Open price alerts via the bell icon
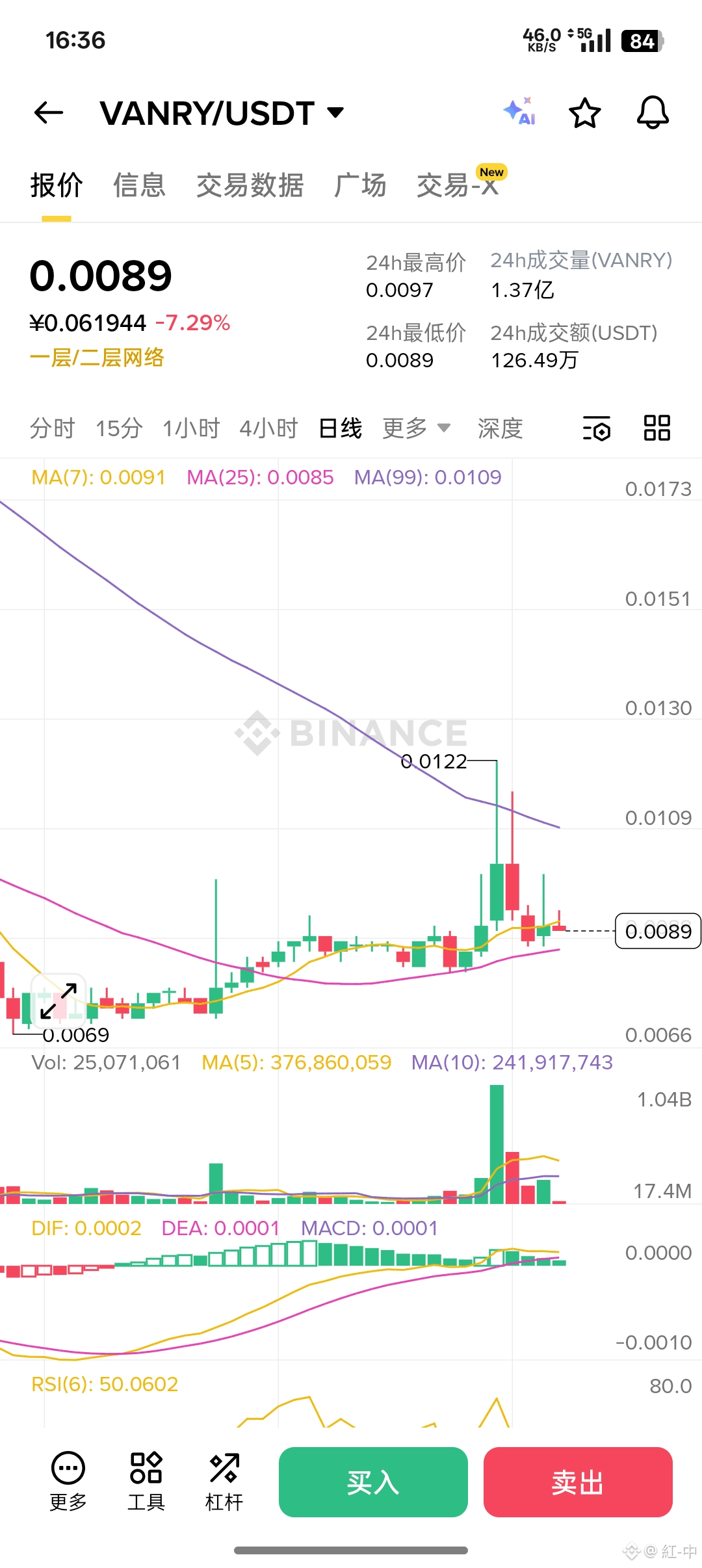Viewport: 702px width, 1568px height. pyautogui.click(x=653, y=113)
